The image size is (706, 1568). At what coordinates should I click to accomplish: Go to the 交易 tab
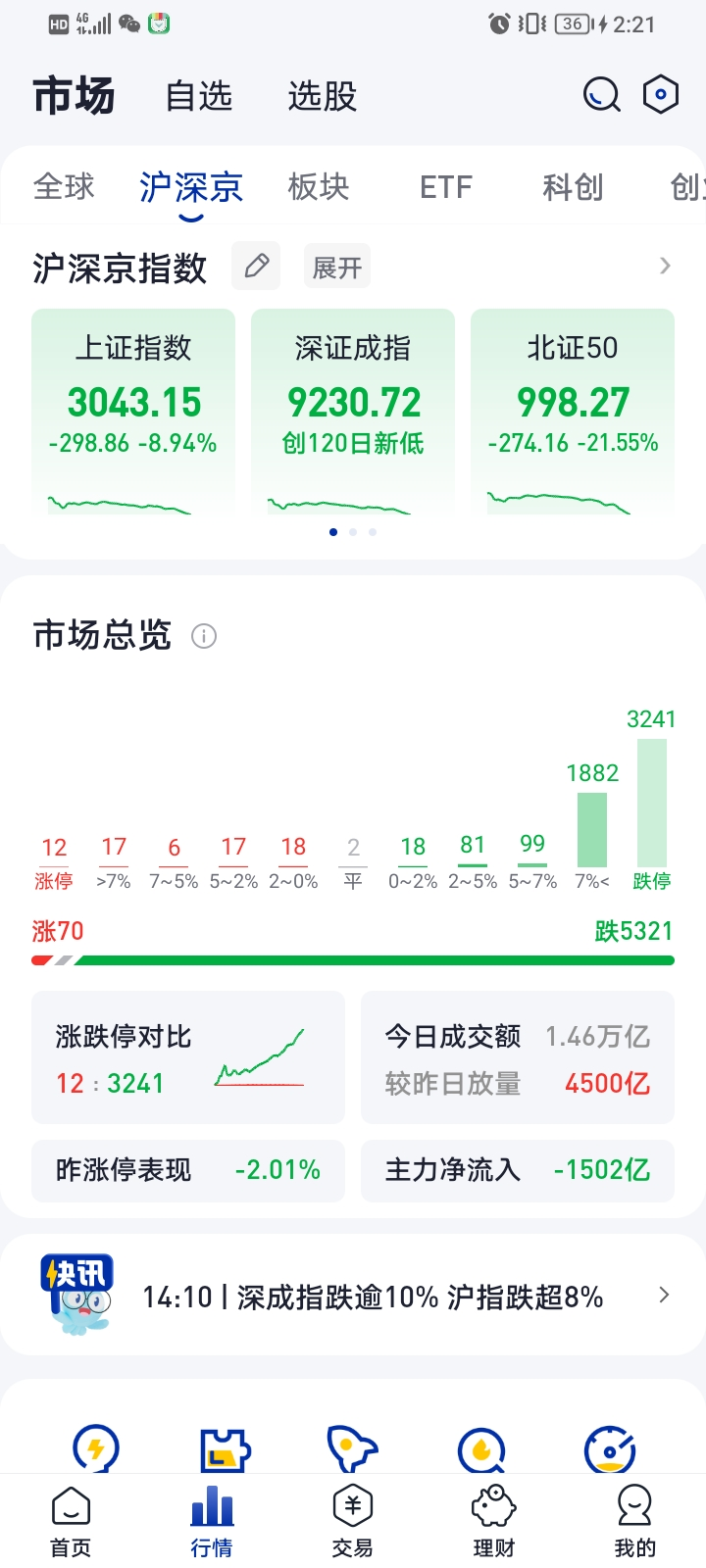click(353, 1521)
